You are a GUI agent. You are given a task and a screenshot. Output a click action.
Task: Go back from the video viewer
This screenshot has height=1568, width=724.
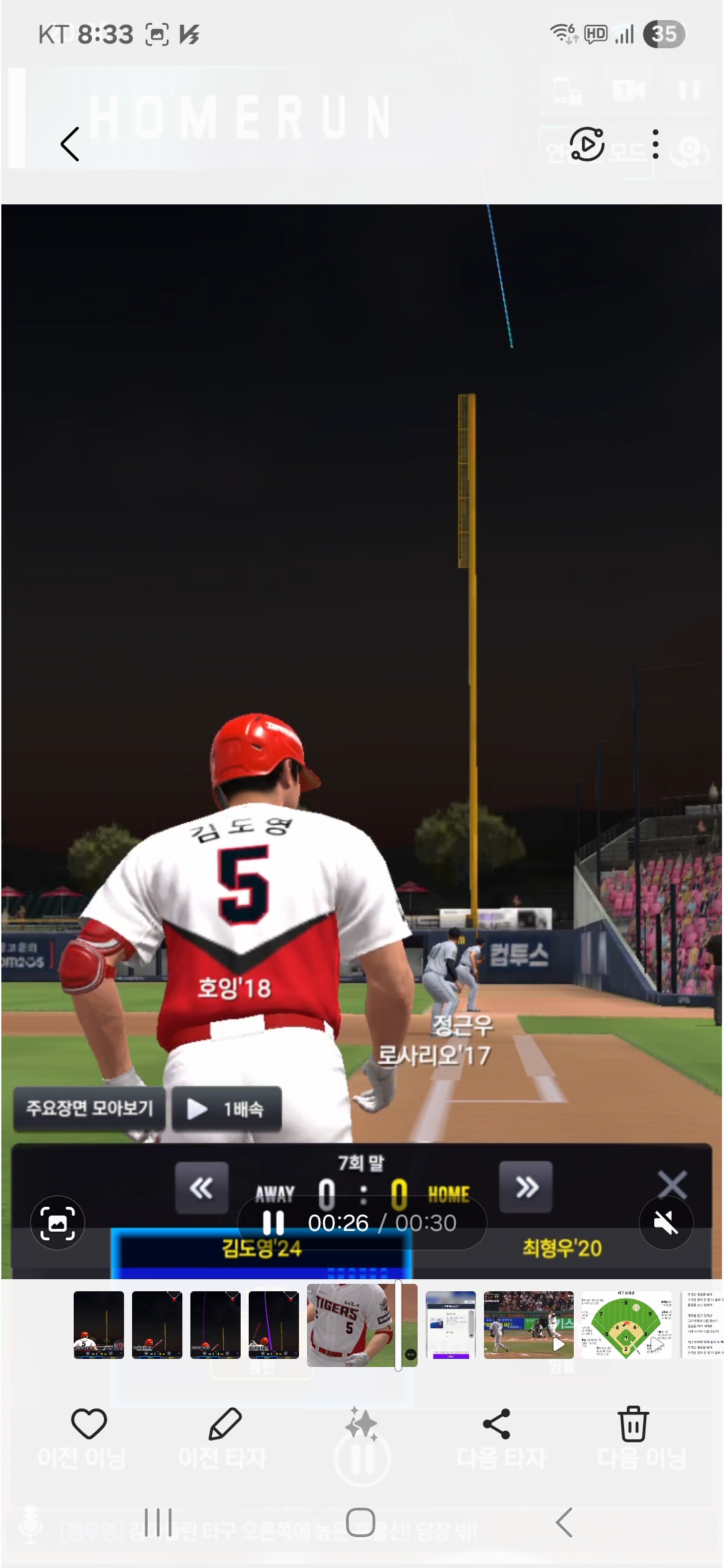(x=70, y=144)
